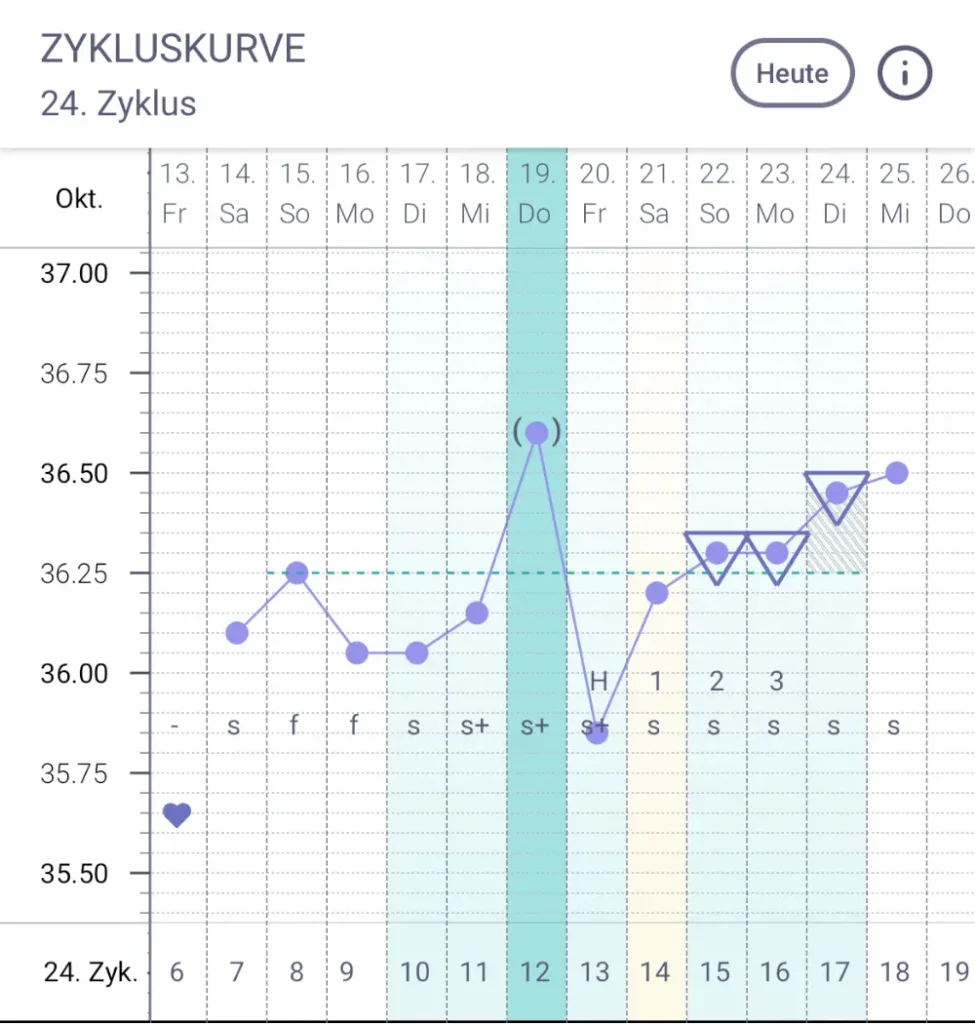Select the 24. Zyklus subtitle
Viewport: 975px width, 1024px height.
[119, 103]
